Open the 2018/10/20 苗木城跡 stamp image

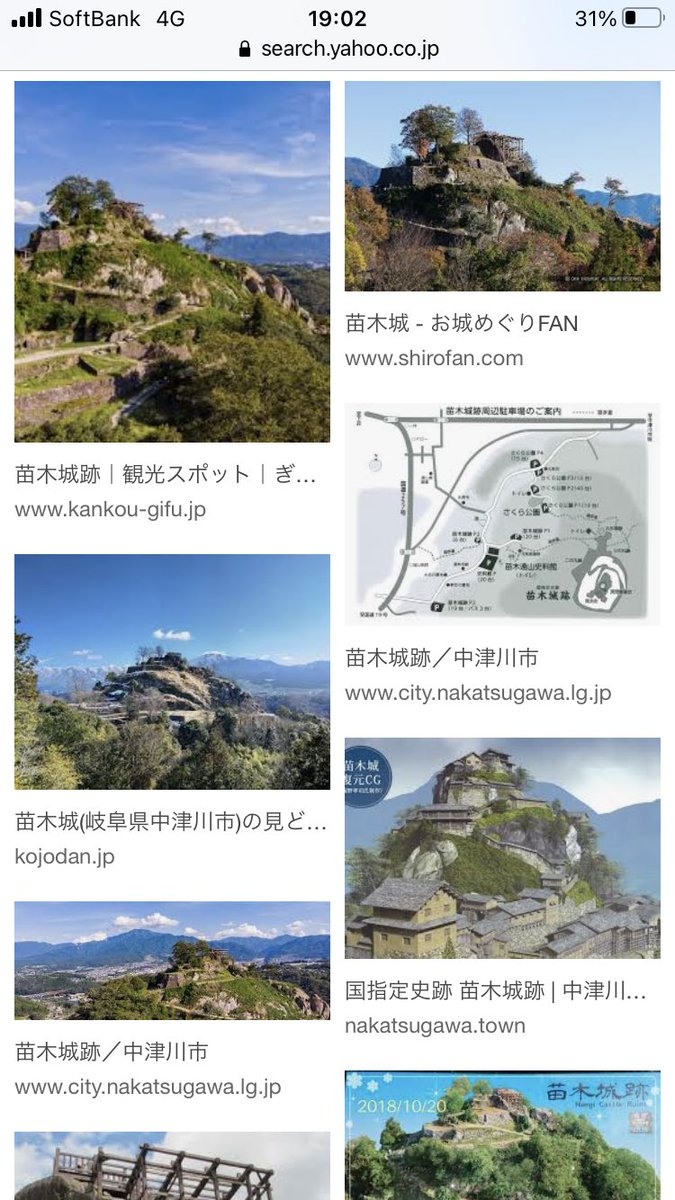[x=502, y=1136]
